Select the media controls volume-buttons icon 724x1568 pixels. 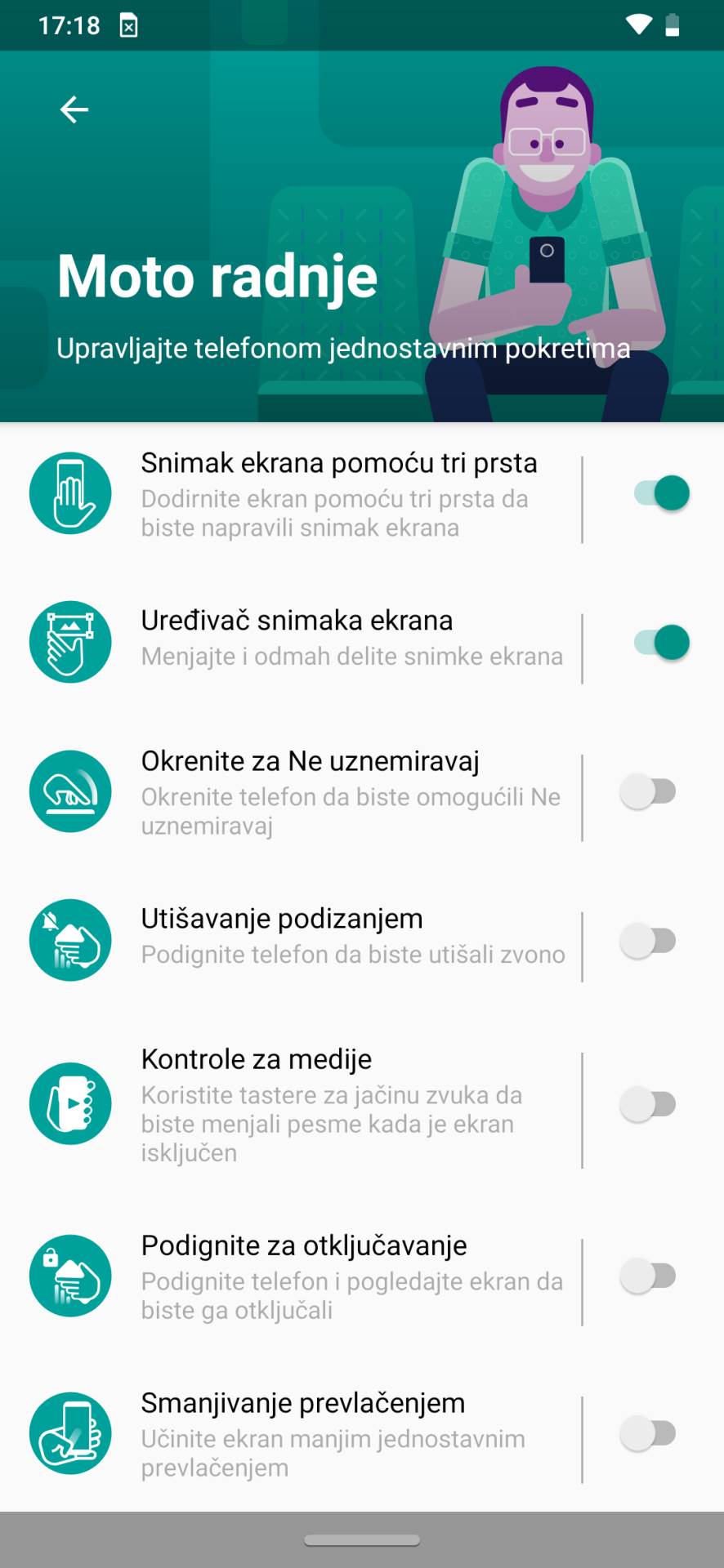(70, 1103)
